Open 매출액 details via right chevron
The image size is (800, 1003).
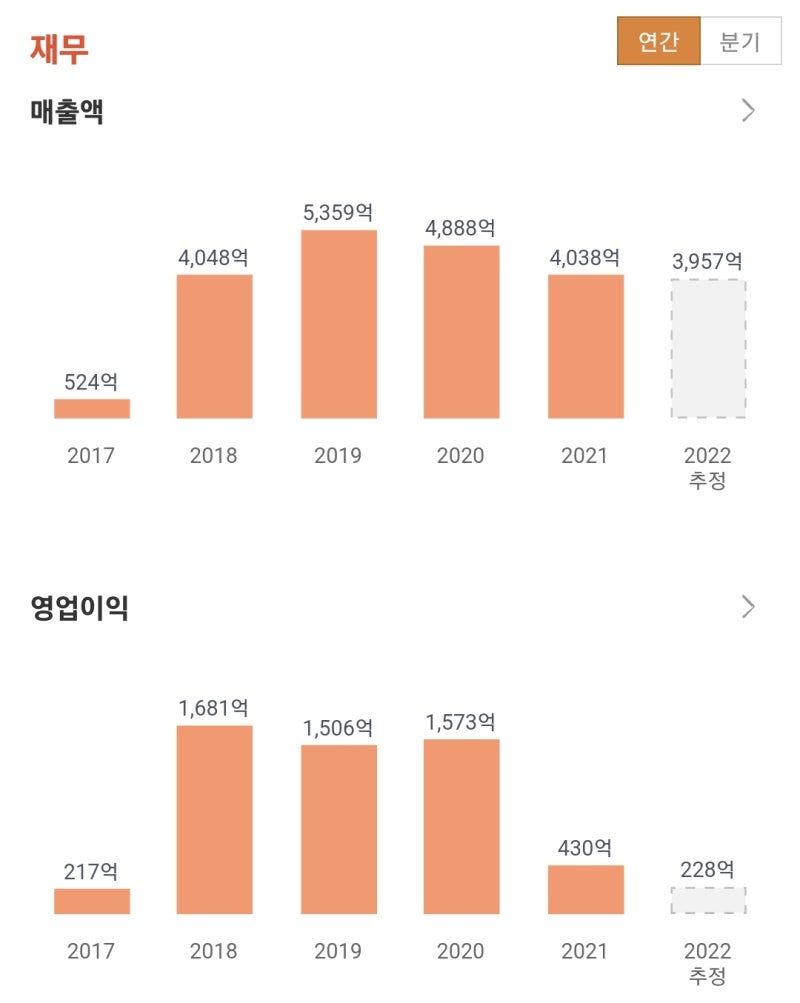tap(748, 112)
